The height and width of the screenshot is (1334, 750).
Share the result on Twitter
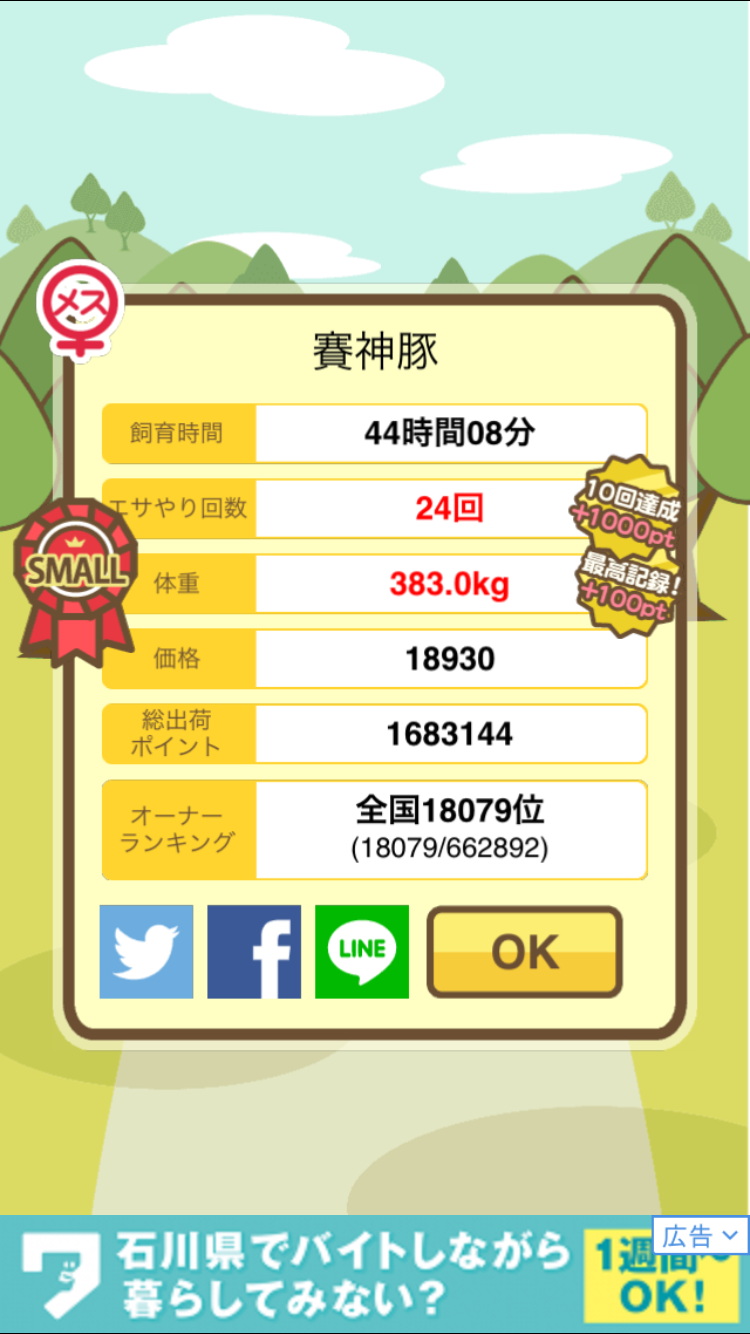[x=146, y=951]
